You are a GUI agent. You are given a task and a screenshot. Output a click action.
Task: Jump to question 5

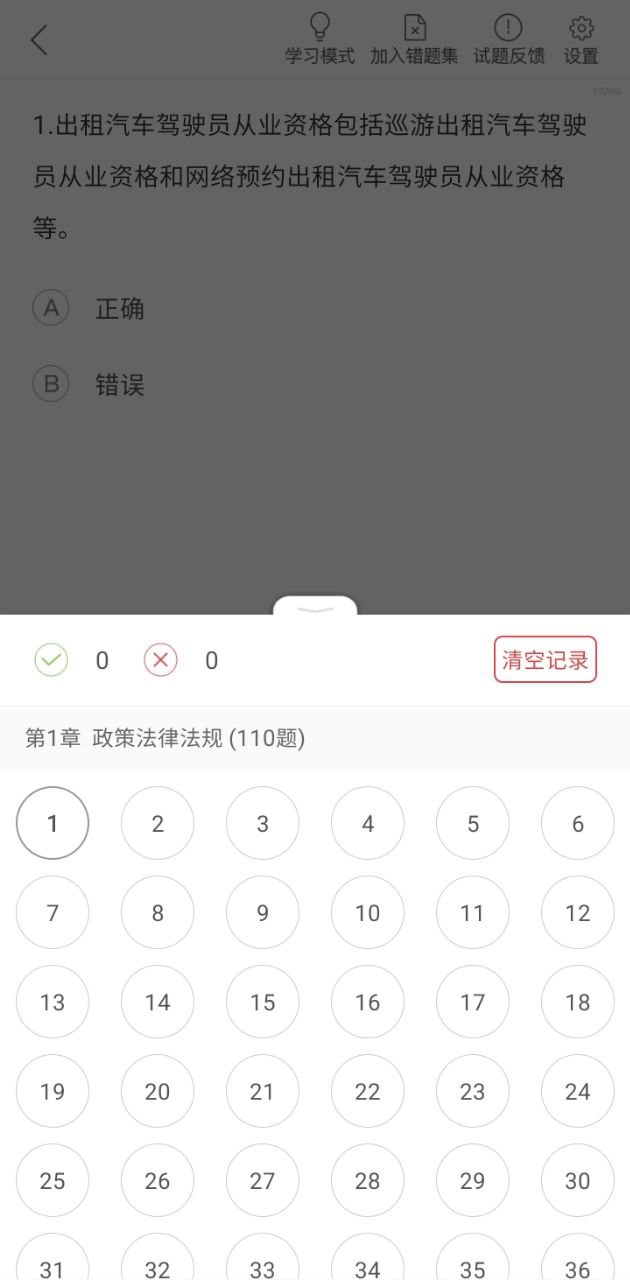(473, 824)
